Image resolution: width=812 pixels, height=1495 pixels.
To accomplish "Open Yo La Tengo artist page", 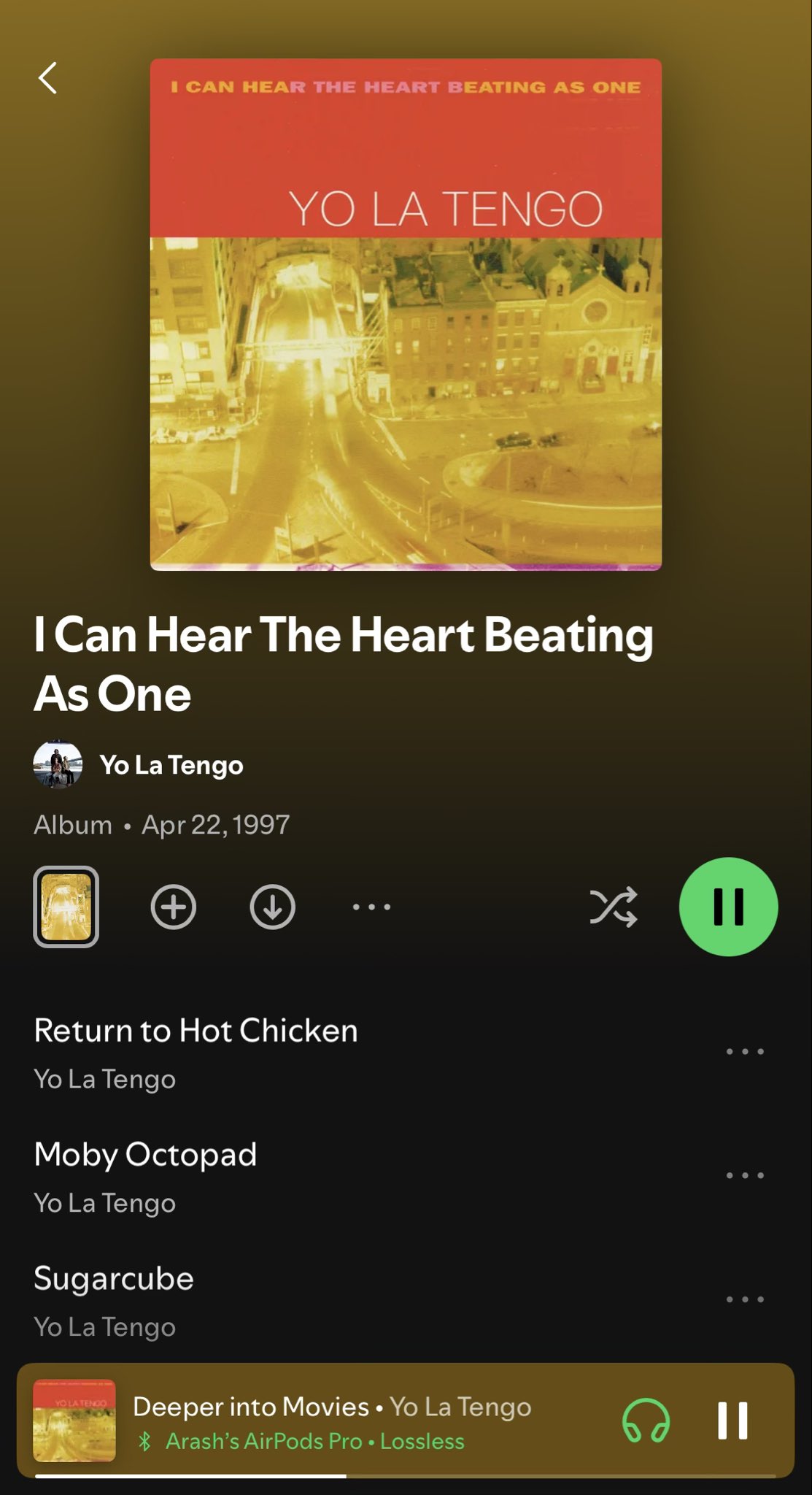I will (x=171, y=765).
